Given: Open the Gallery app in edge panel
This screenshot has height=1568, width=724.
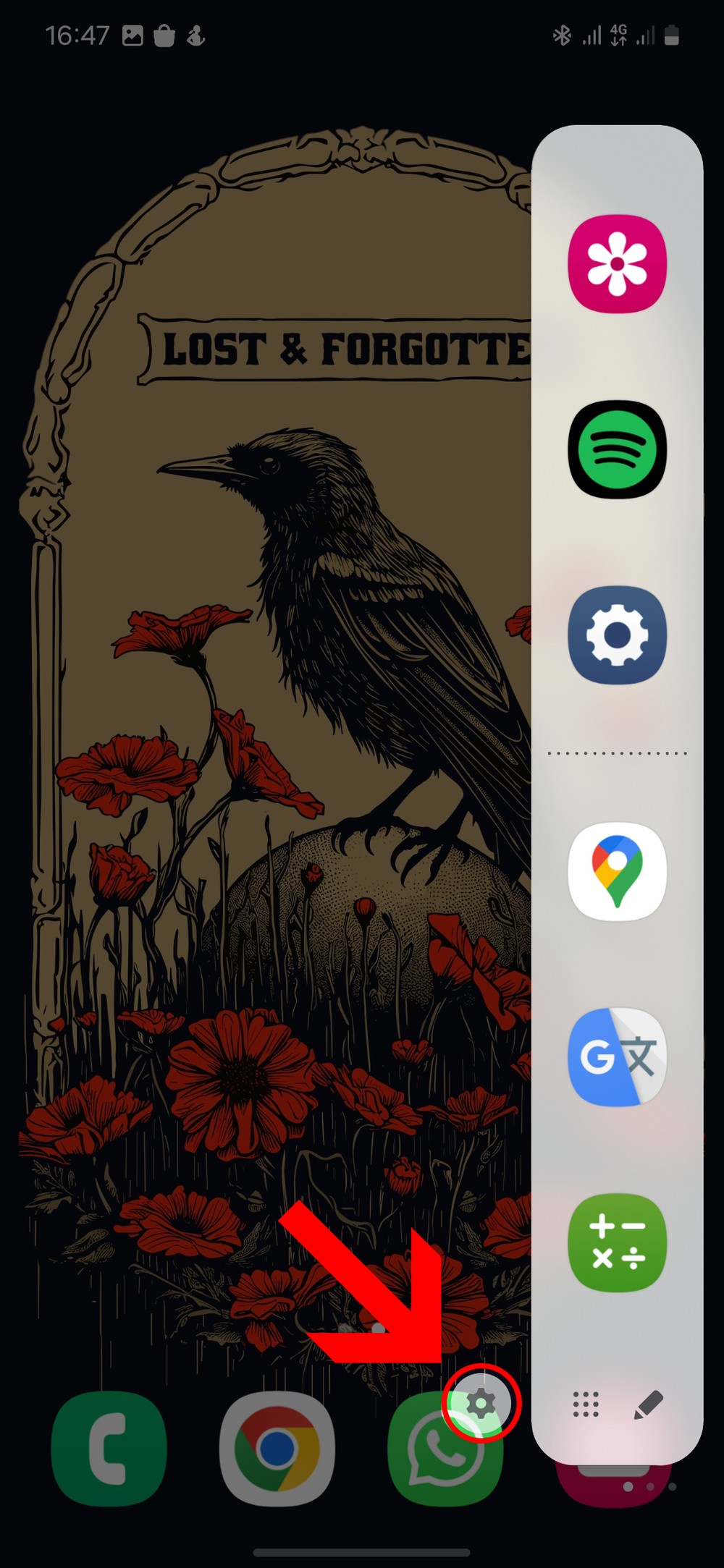Looking at the screenshot, I should 617,264.
